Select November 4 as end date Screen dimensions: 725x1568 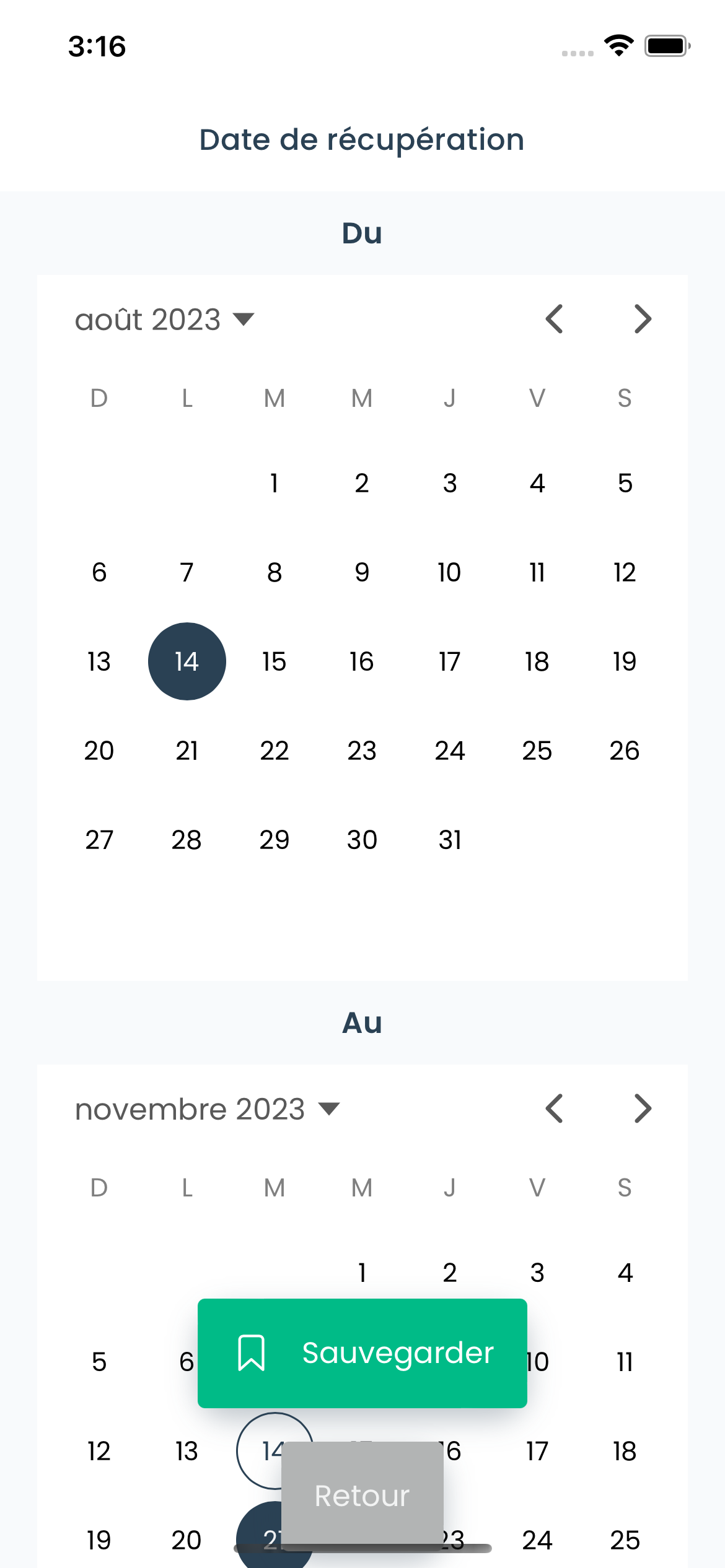625,1273
